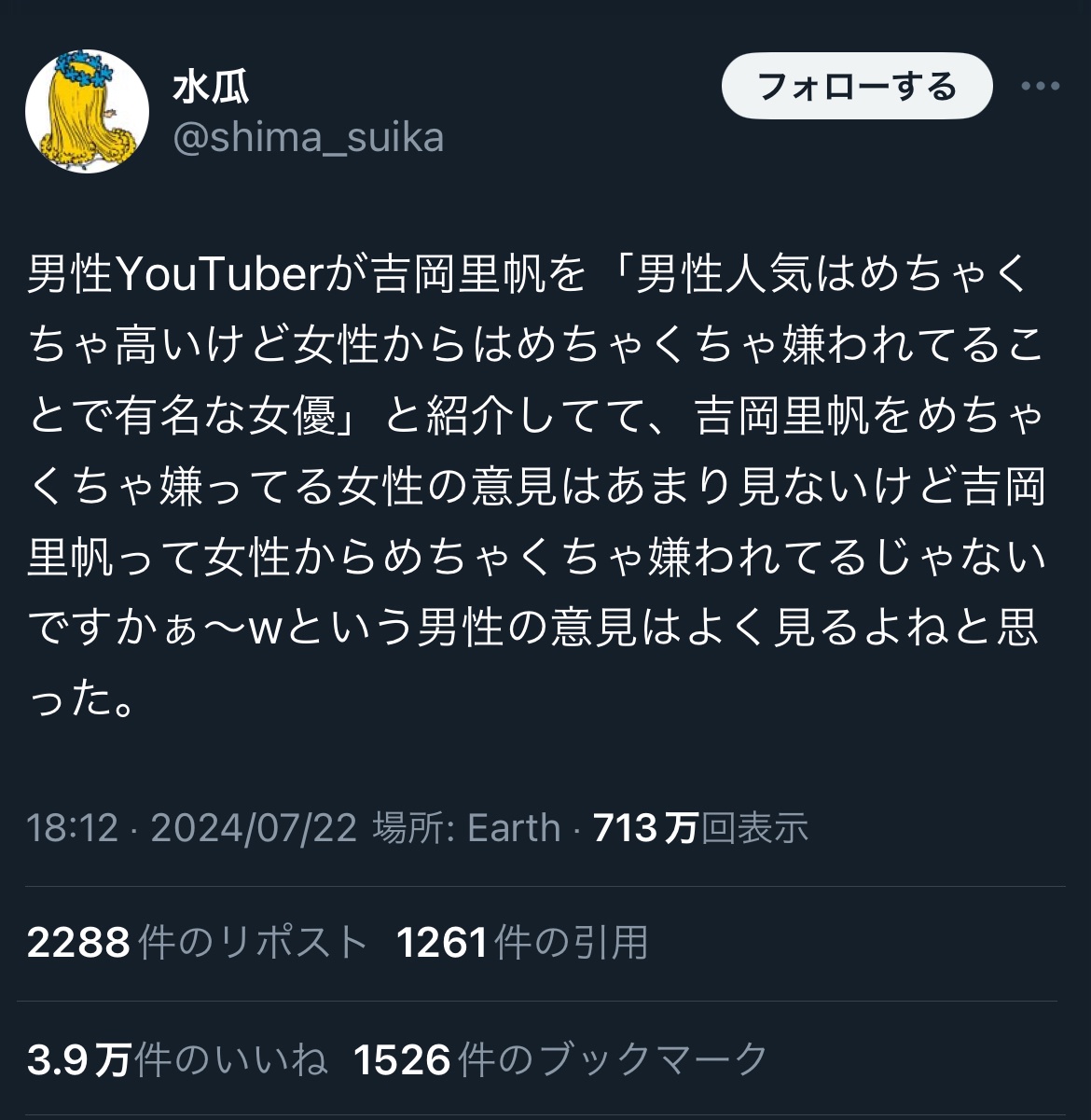The height and width of the screenshot is (1120, 1091).
Task: Open the @shima_suika profile handle
Action: coord(308,138)
